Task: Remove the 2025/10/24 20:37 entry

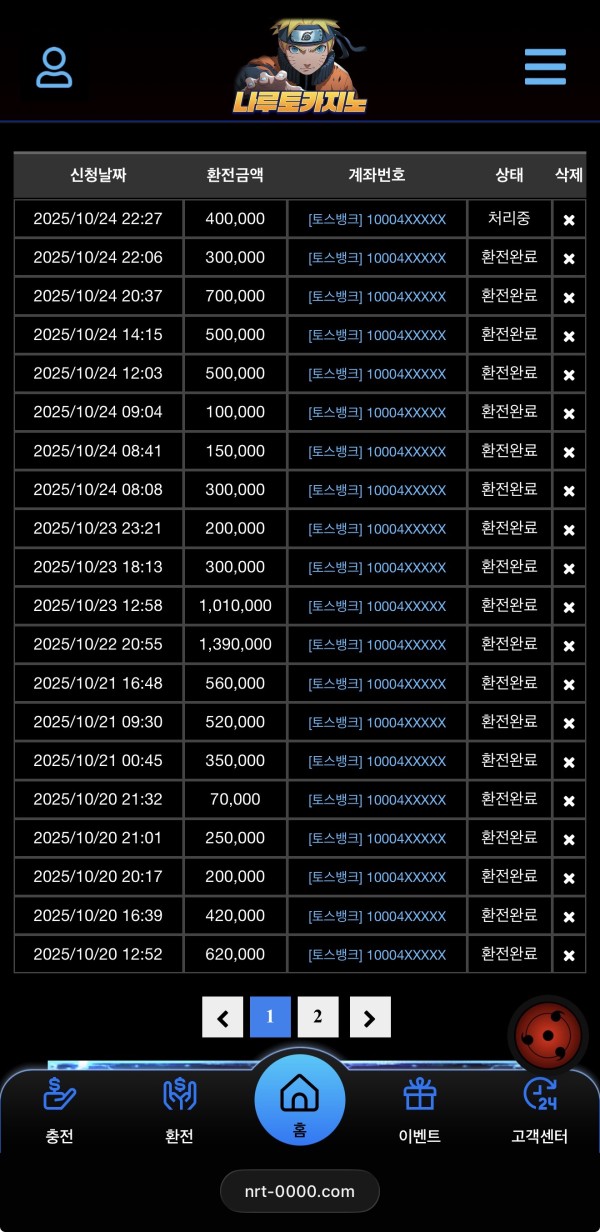Action: pos(569,297)
